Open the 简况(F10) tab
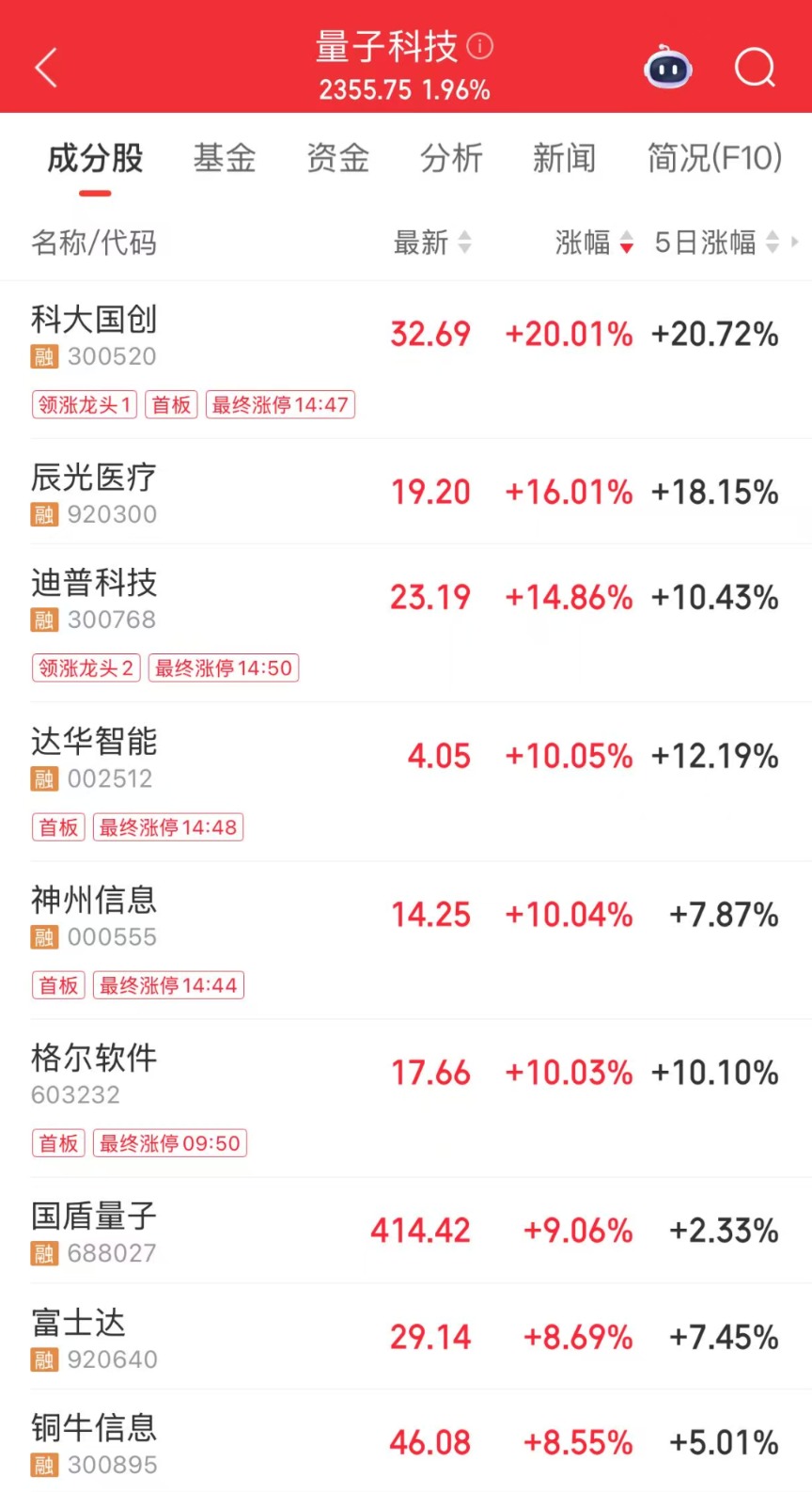The width and height of the screenshot is (812, 1492). (x=714, y=158)
